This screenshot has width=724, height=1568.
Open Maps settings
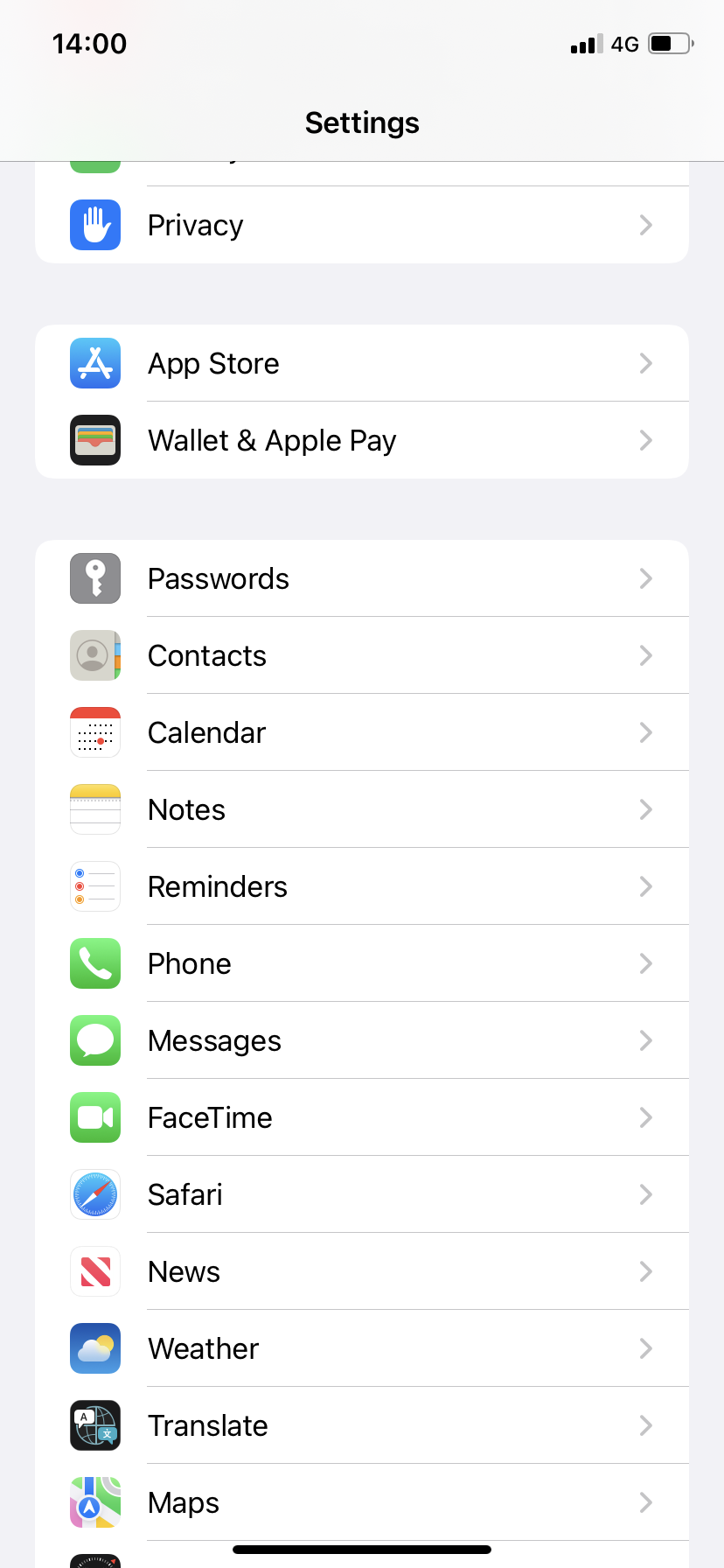(362, 1503)
